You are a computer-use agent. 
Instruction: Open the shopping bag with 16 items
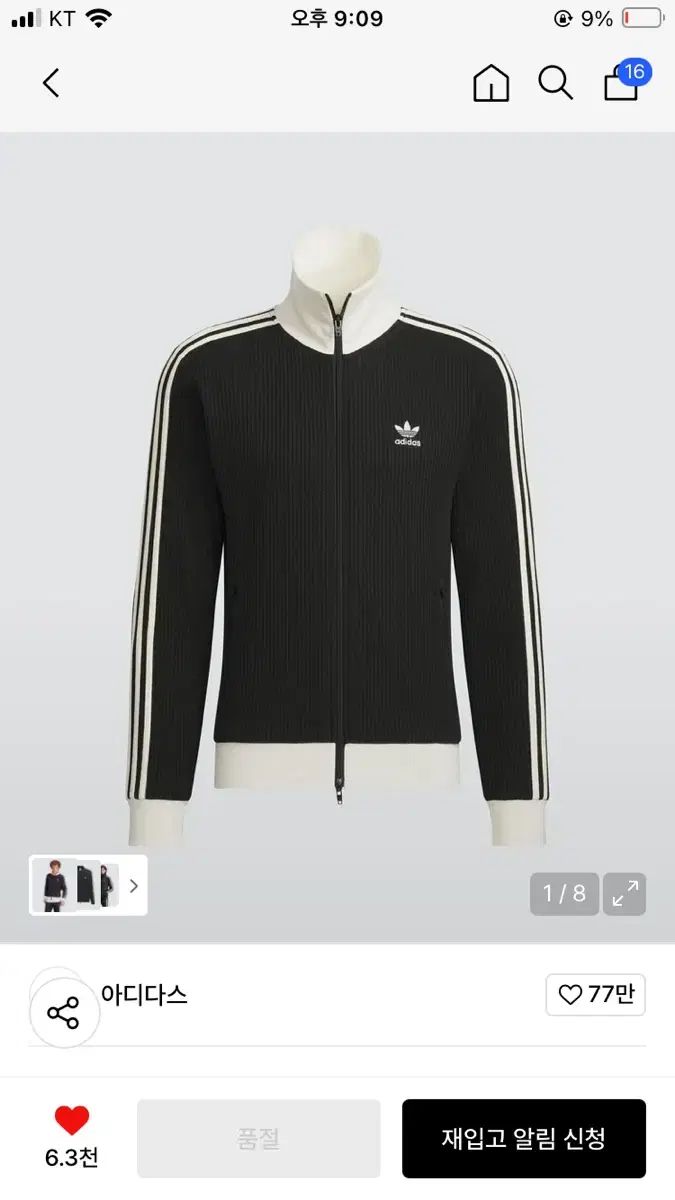(x=622, y=83)
